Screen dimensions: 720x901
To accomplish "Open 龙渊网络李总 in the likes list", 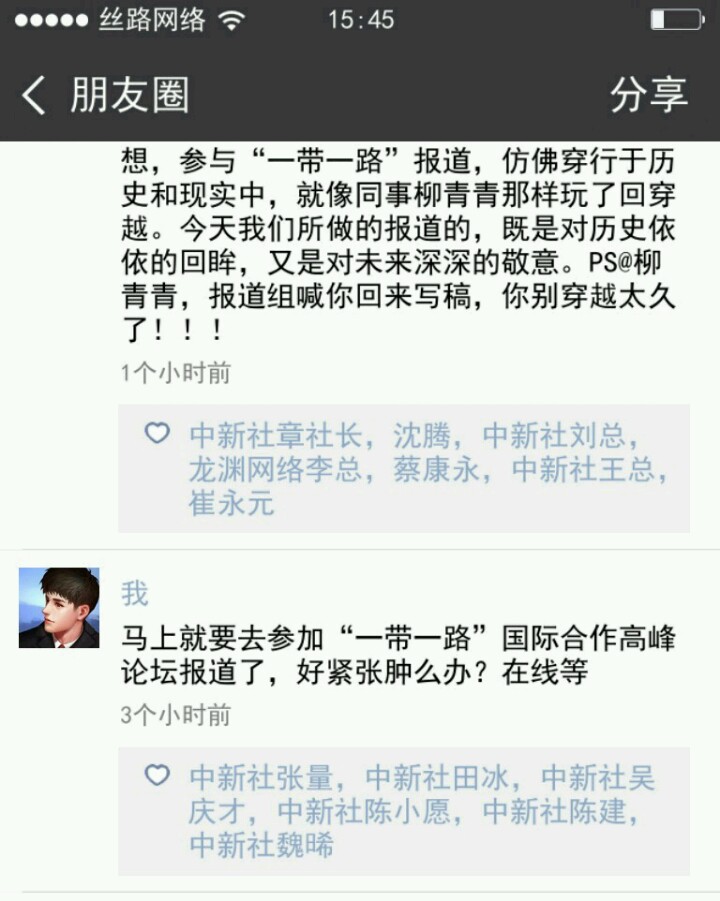I will pos(275,469).
